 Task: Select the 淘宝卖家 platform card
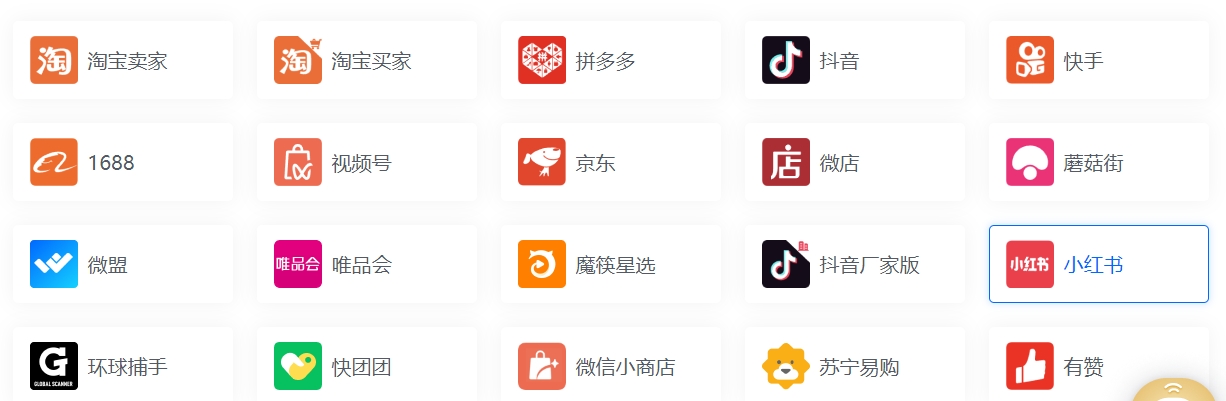click(x=122, y=61)
